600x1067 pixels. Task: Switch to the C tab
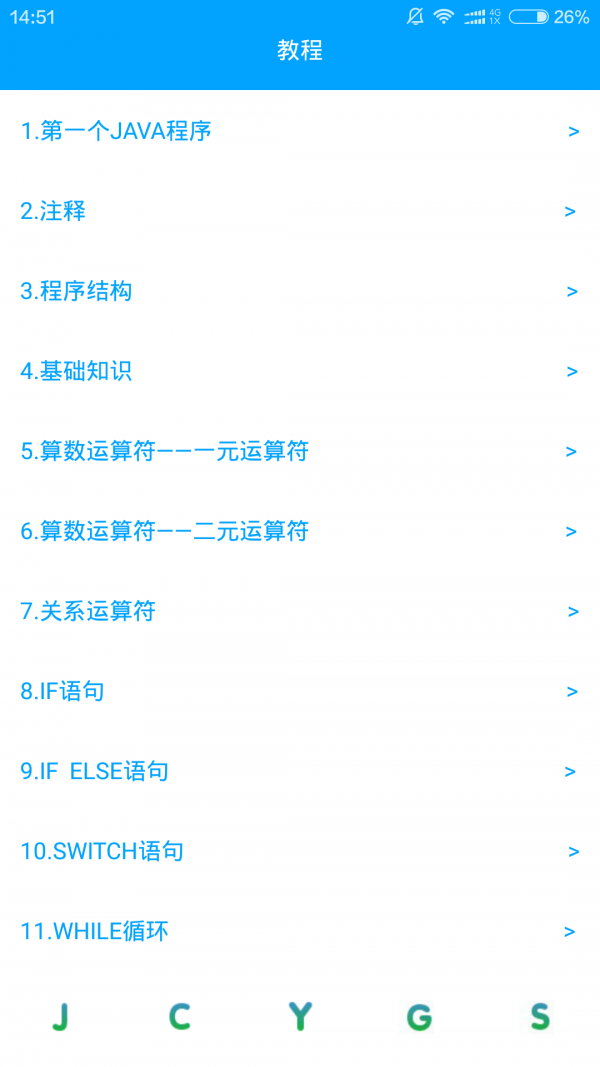coord(180,1017)
